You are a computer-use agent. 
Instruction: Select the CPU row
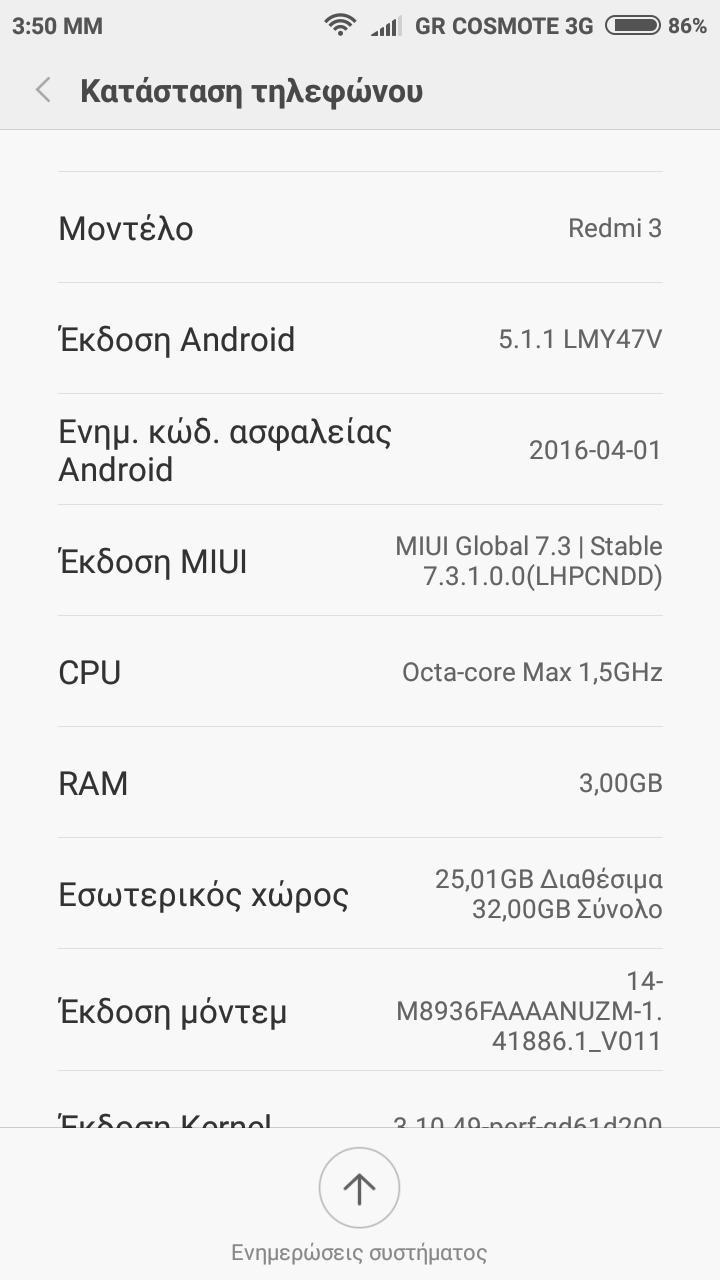(x=360, y=672)
